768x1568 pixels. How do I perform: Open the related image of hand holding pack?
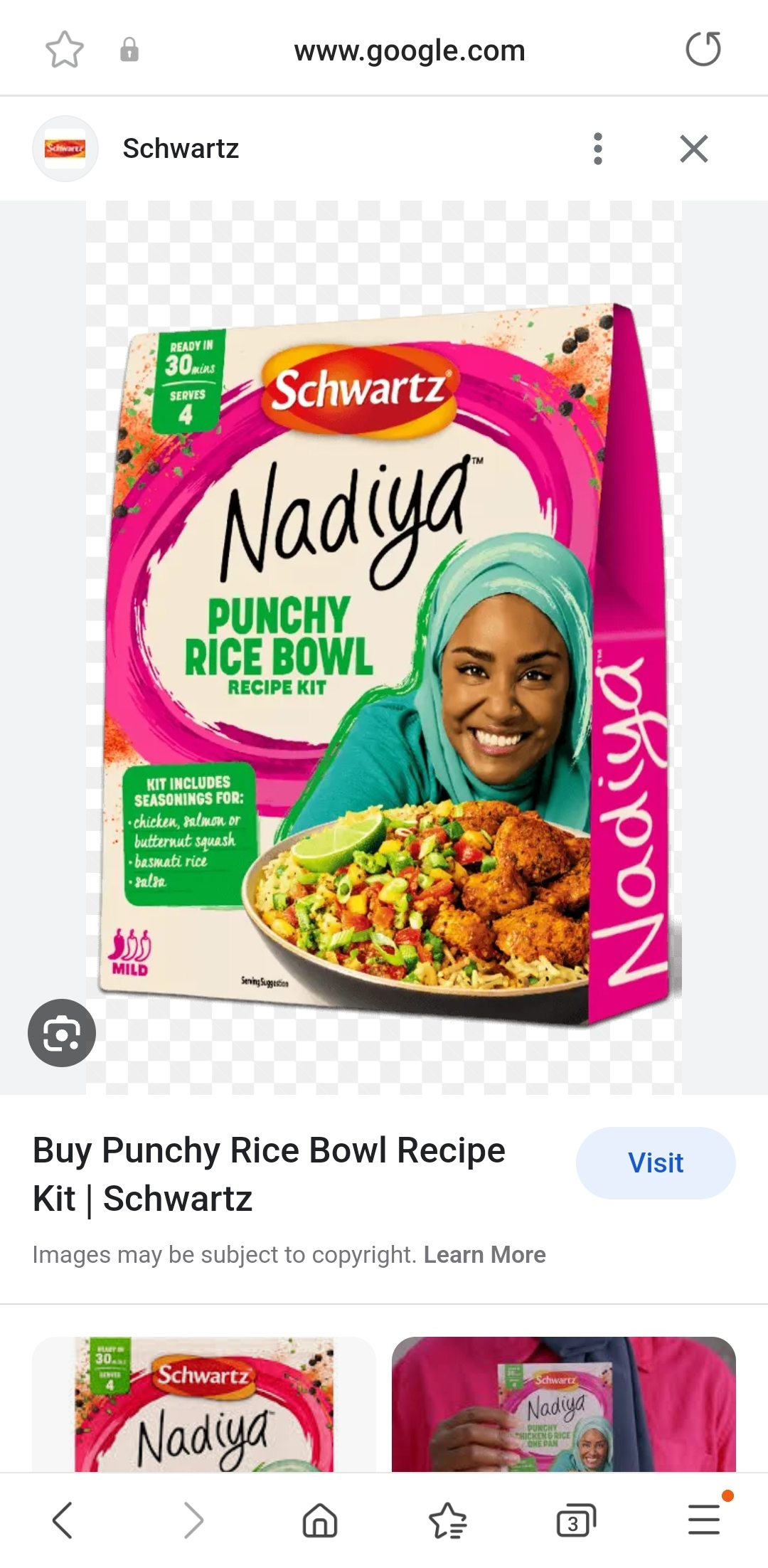(563, 1404)
